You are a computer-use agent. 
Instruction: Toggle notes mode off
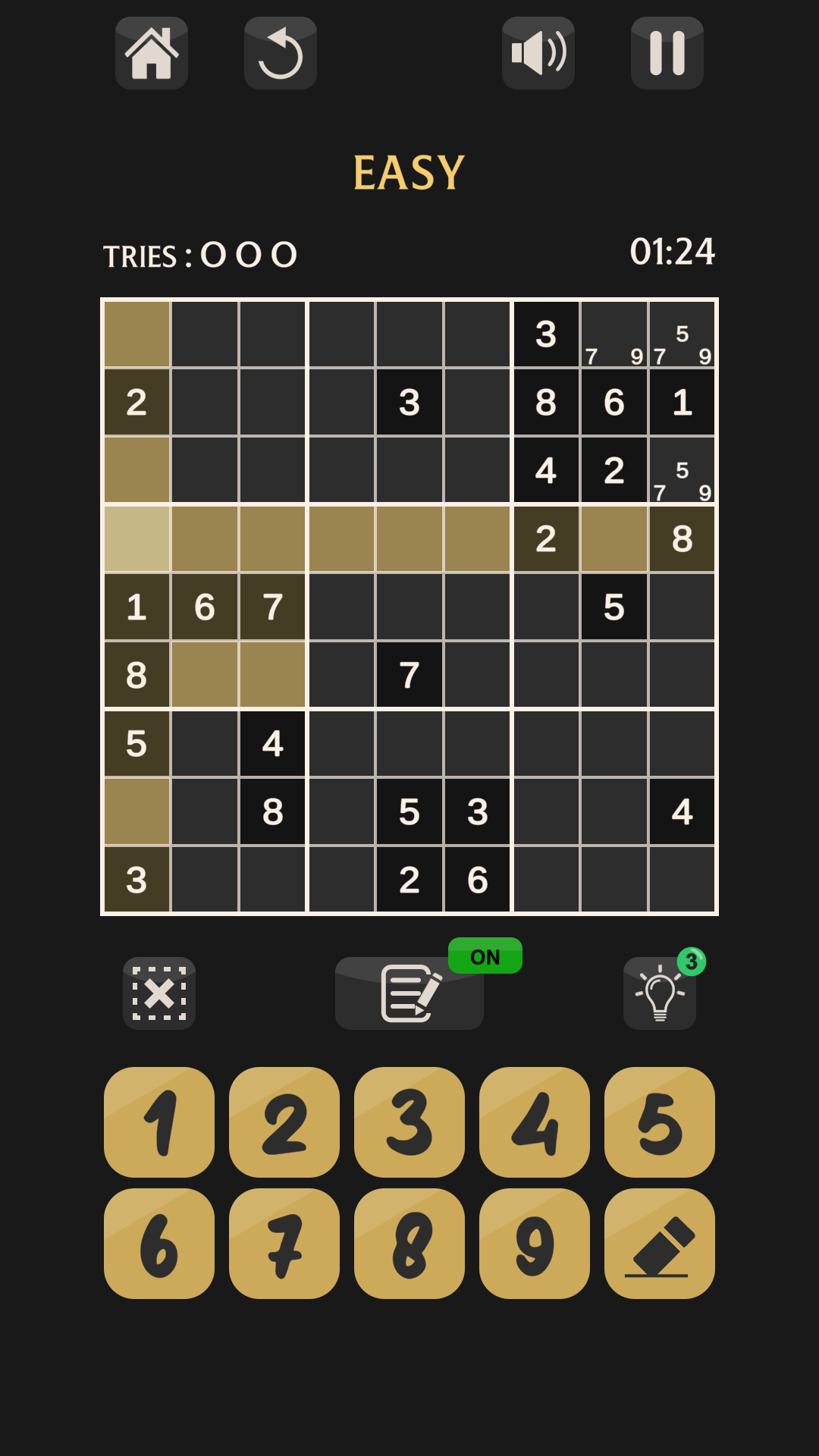(x=409, y=993)
